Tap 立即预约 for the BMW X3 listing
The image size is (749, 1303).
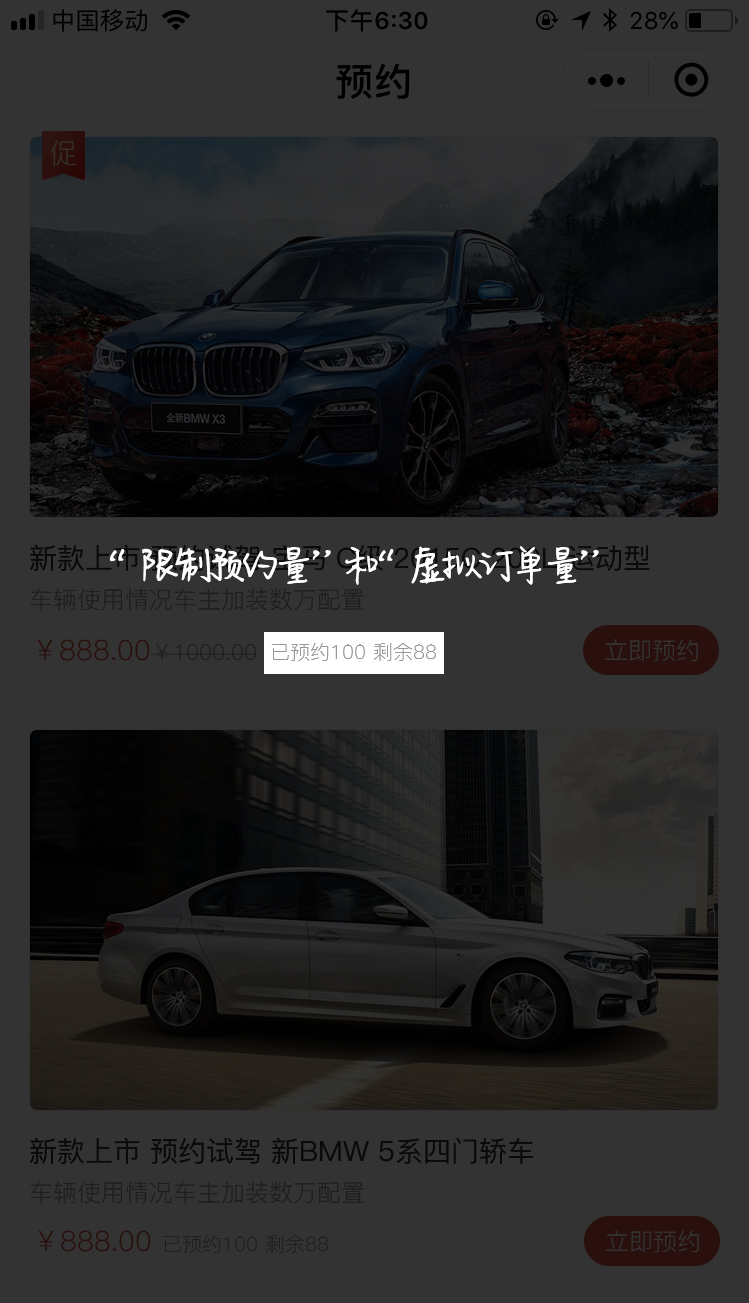coord(651,651)
